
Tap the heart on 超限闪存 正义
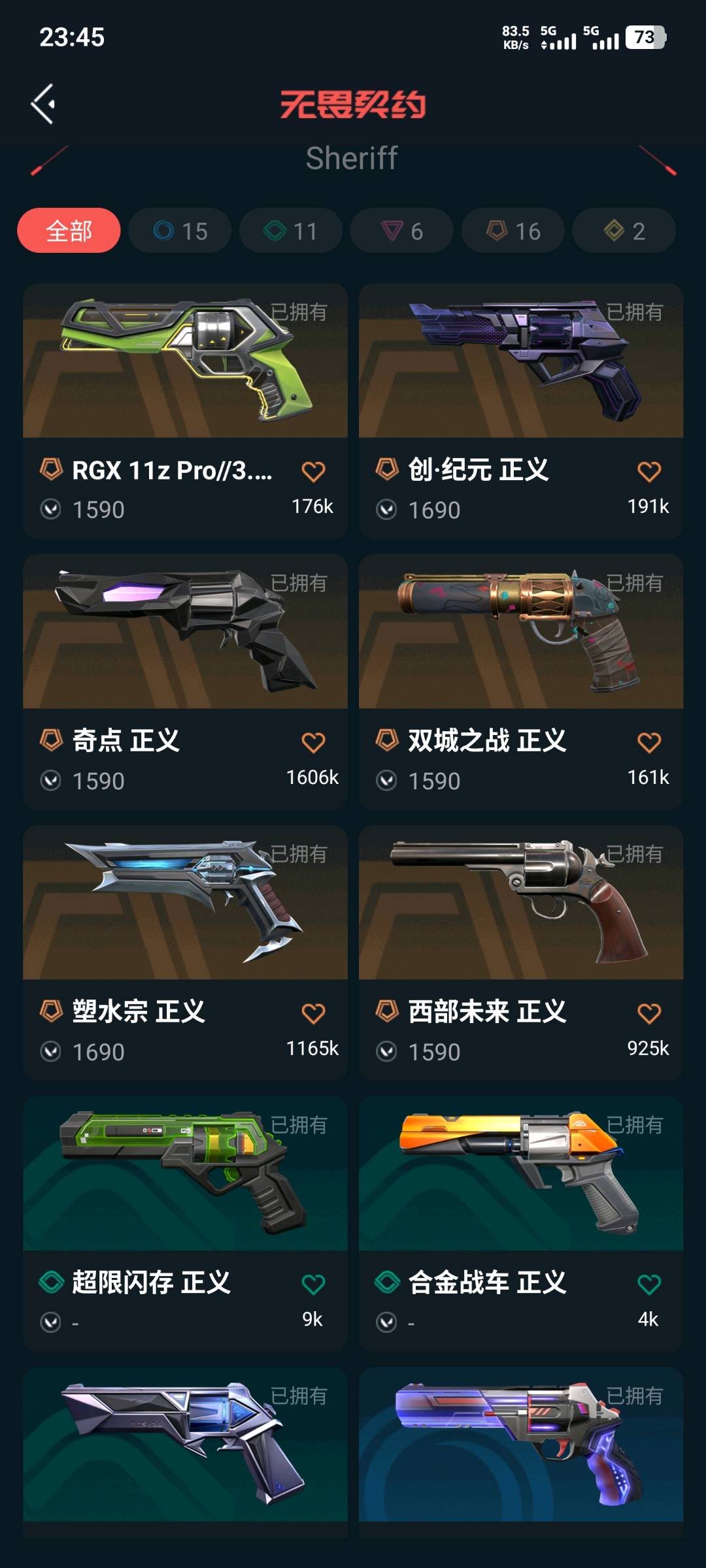coord(313,1284)
